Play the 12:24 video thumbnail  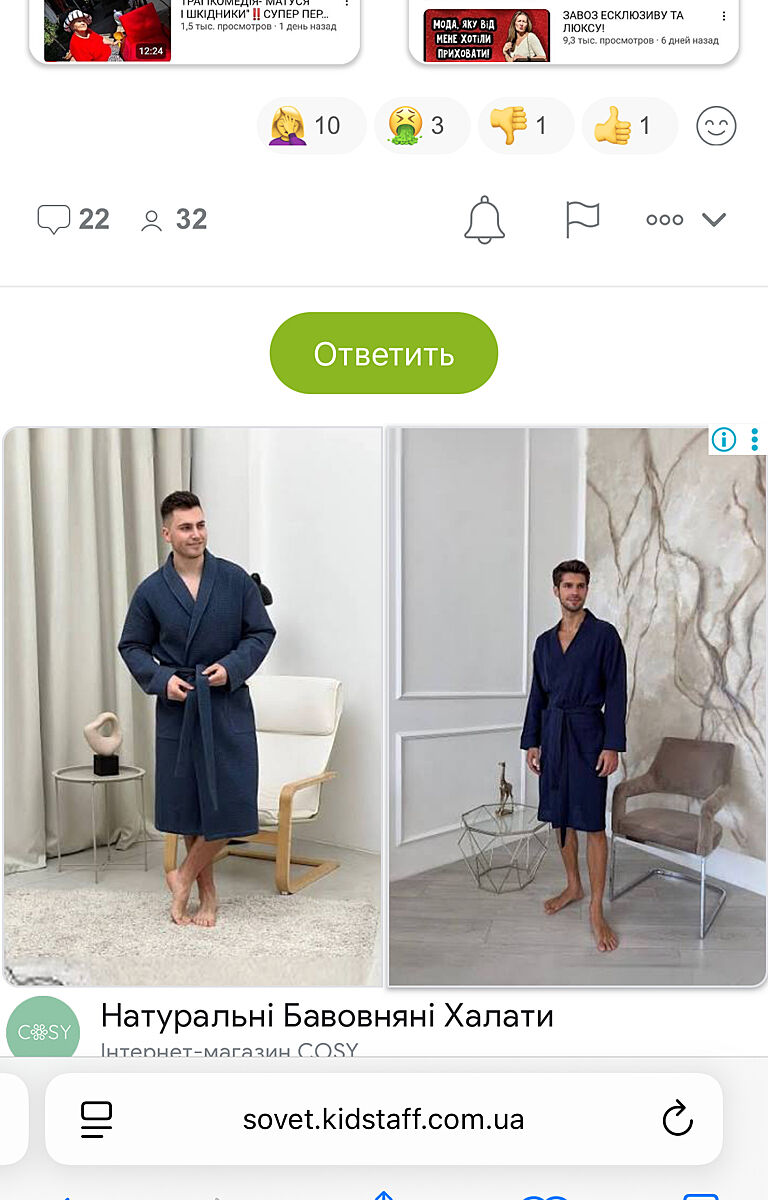pyautogui.click(x=107, y=32)
